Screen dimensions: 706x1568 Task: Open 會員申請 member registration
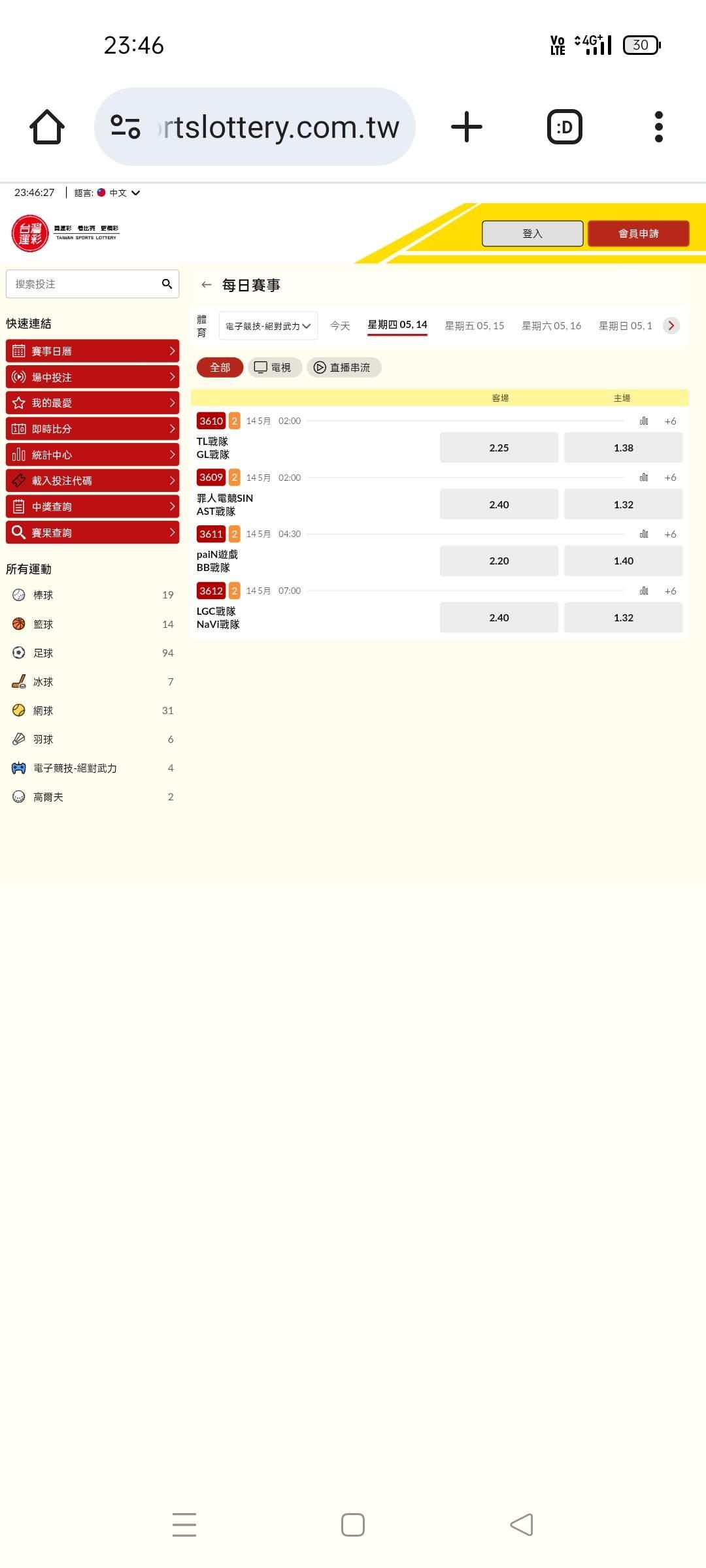pos(638,233)
